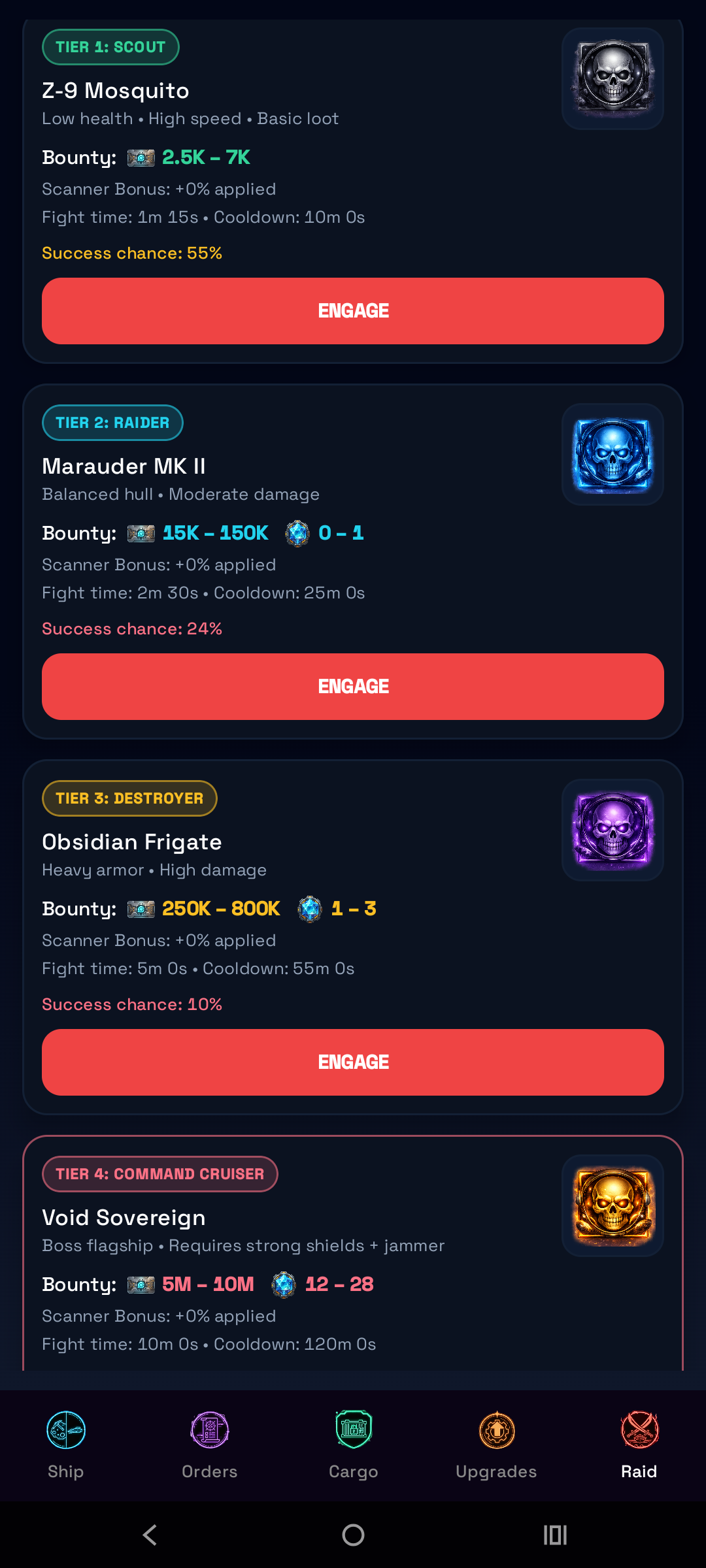This screenshot has height=1568, width=706.
Task: Go to the Cargo tab
Action: [353, 1445]
